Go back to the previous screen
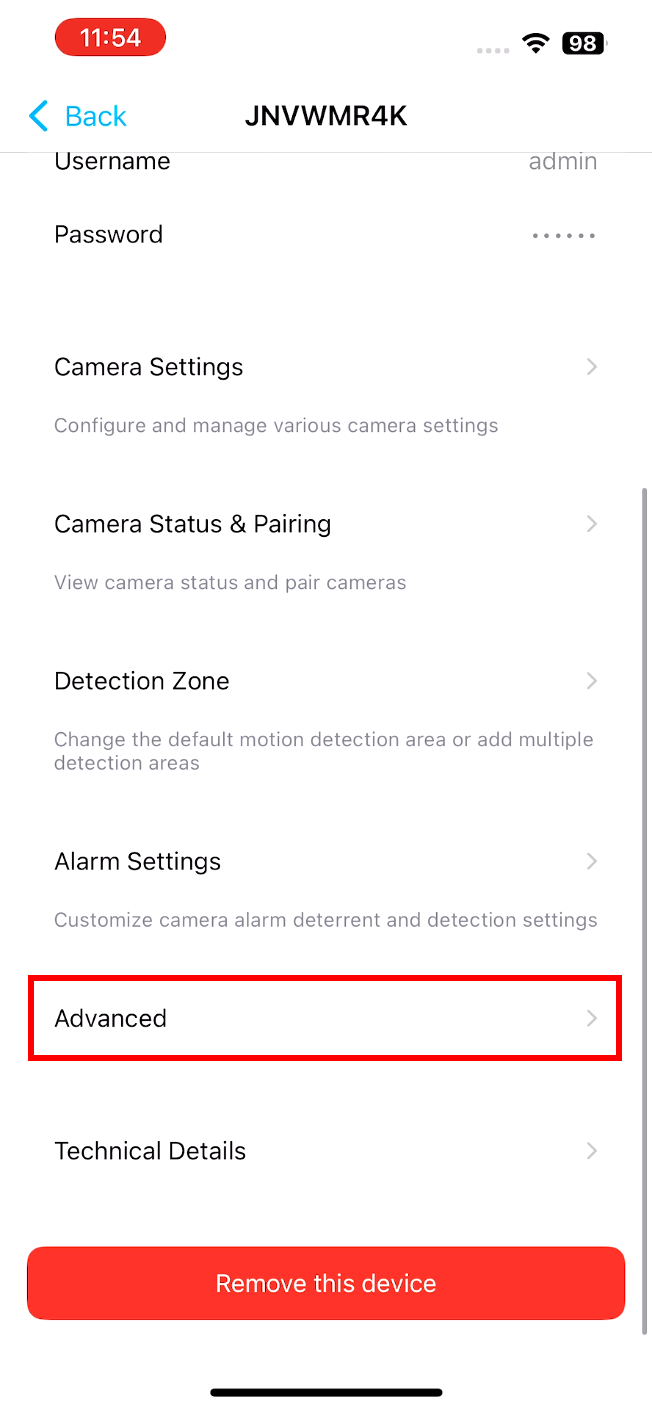Image resolution: width=652 pixels, height=1410 pixels. click(x=78, y=117)
